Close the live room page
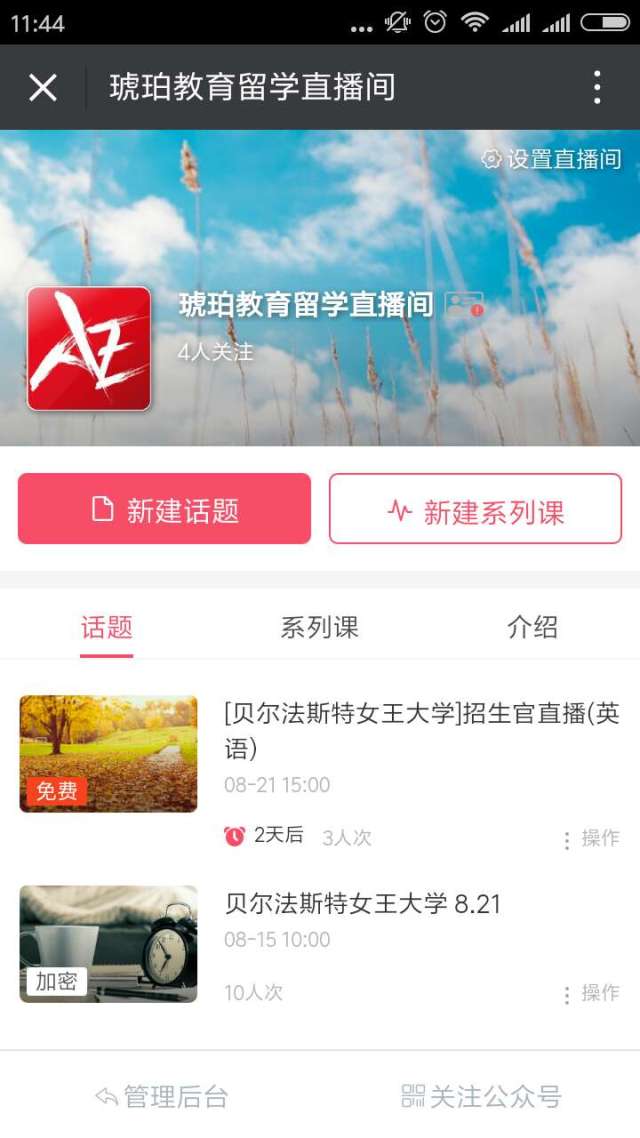Image resolution: width=640 pixels, height=1138 pixels. 43,88
